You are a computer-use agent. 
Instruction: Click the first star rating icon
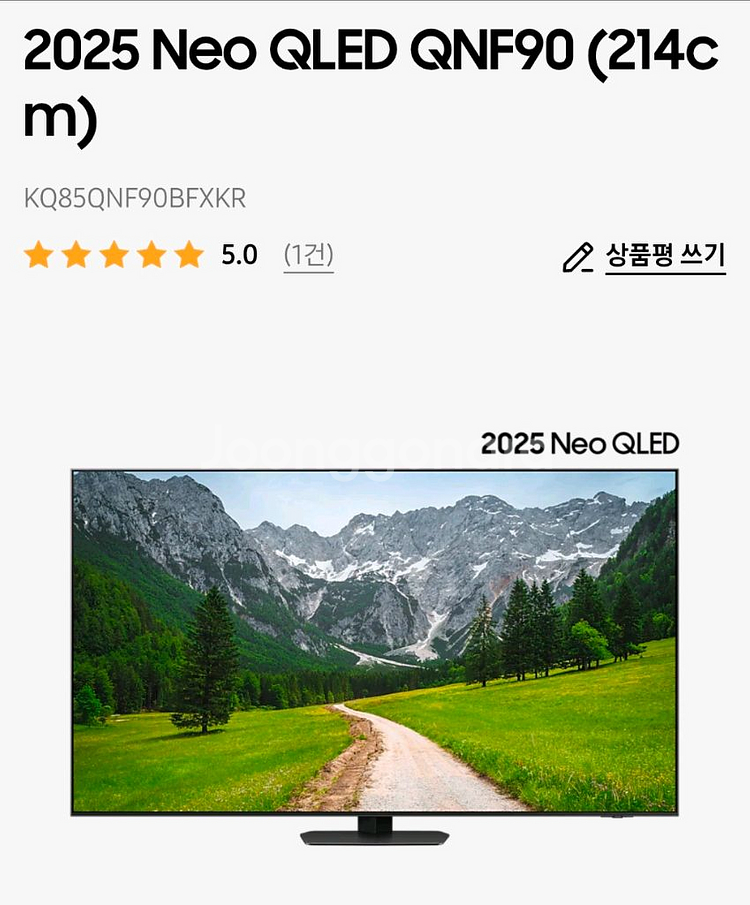[40, 255]
